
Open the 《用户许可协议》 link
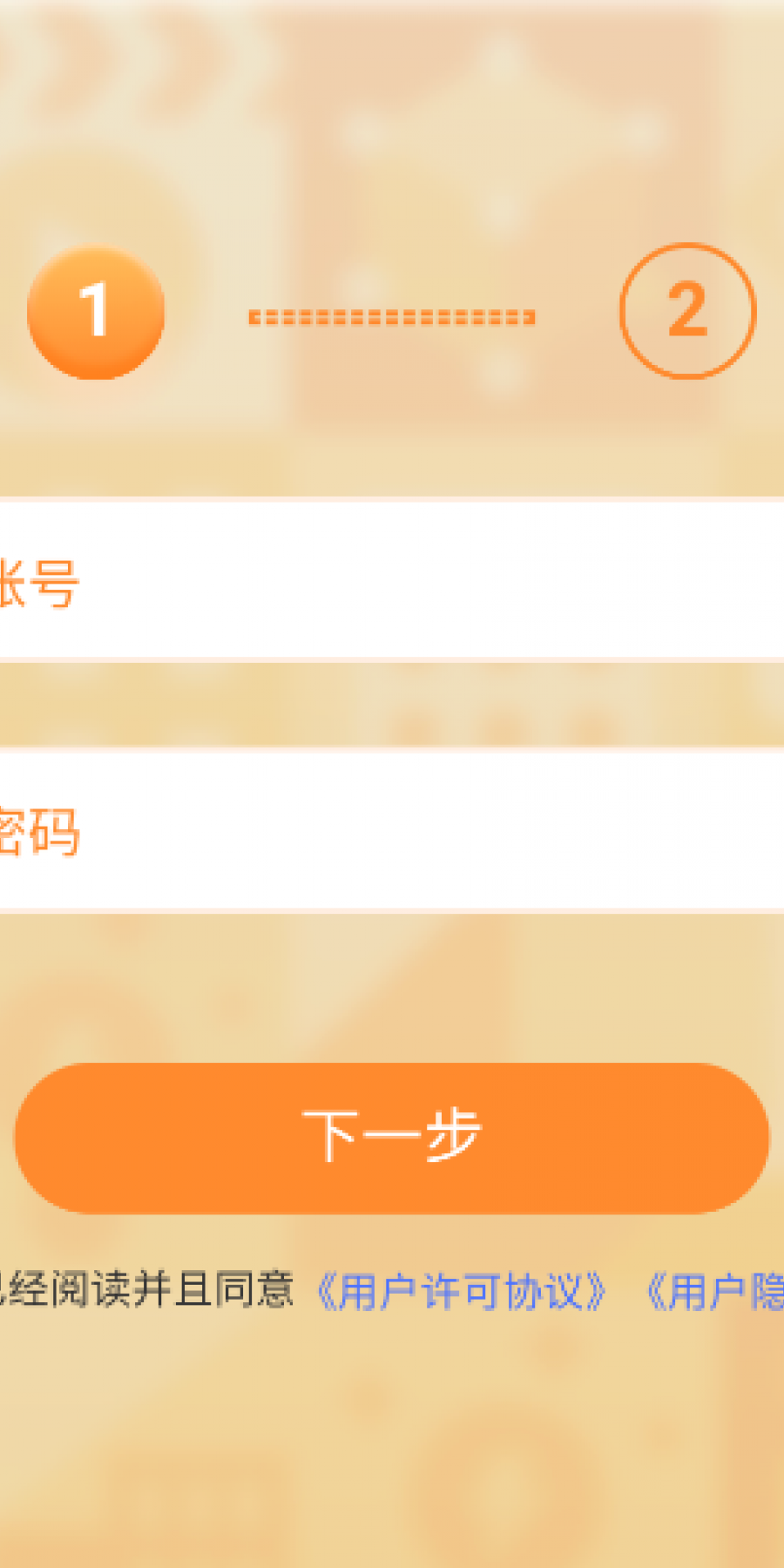[461, 1291]
